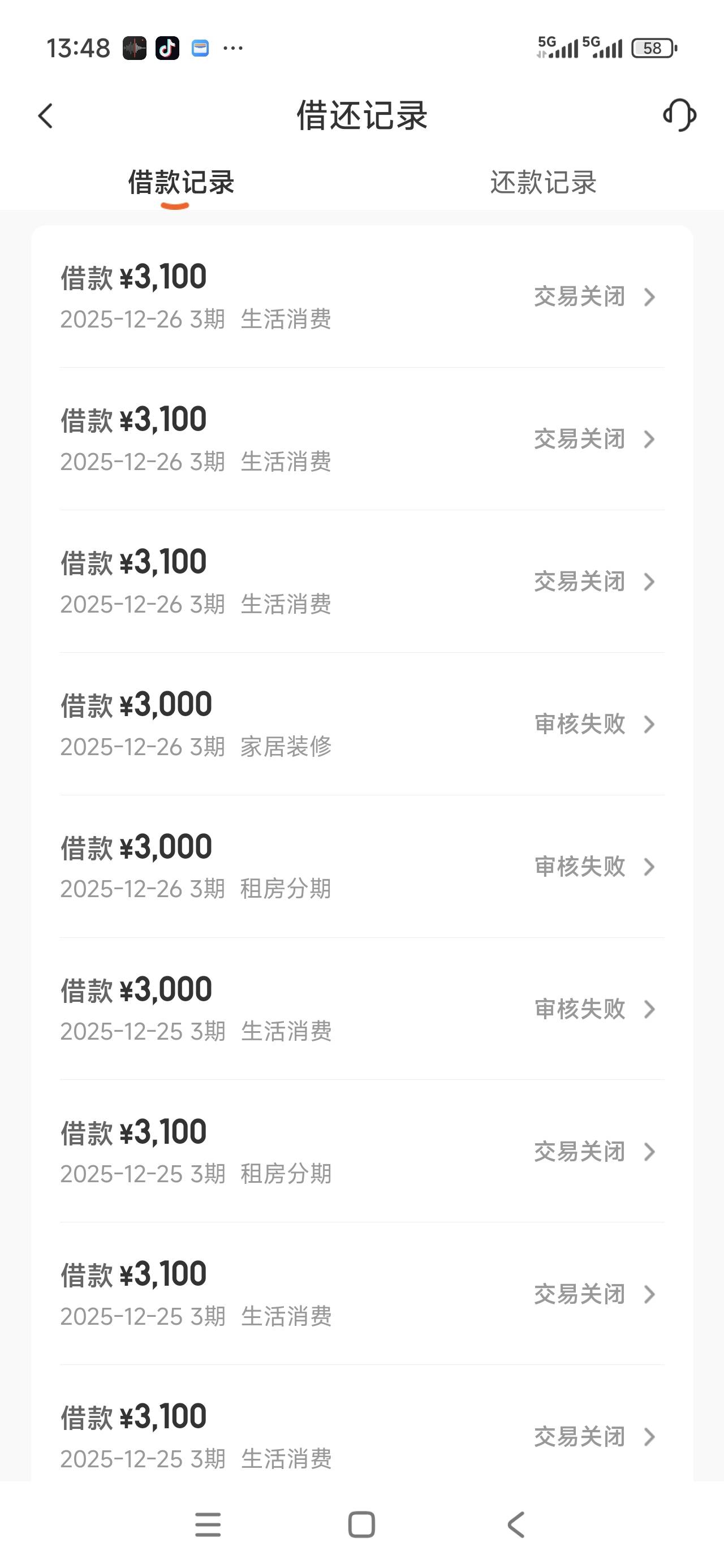724x1568 pixels.
Task: Tap the system home button
Action: [361, 1525]
